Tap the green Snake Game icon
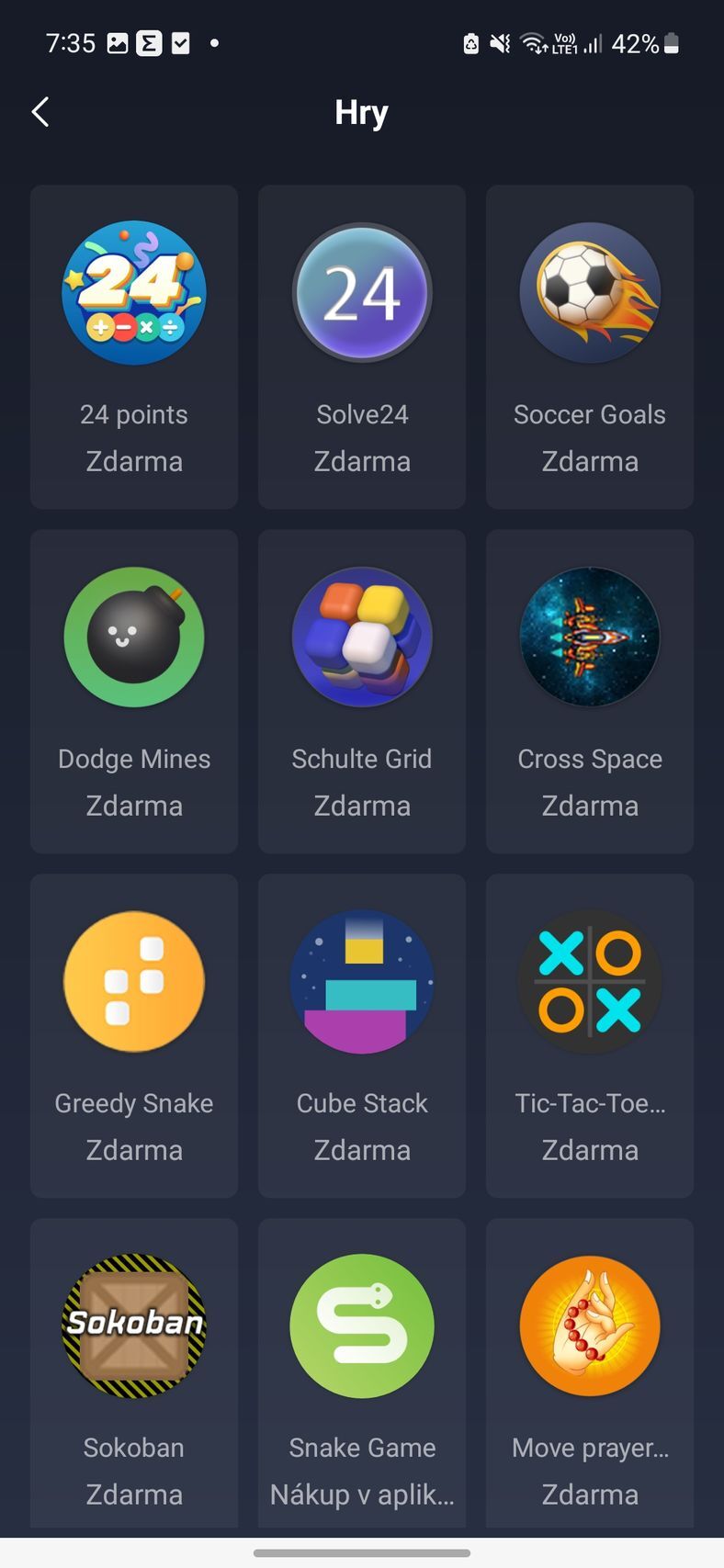Screen dimensions: 724x1568 pos(362,1325)
